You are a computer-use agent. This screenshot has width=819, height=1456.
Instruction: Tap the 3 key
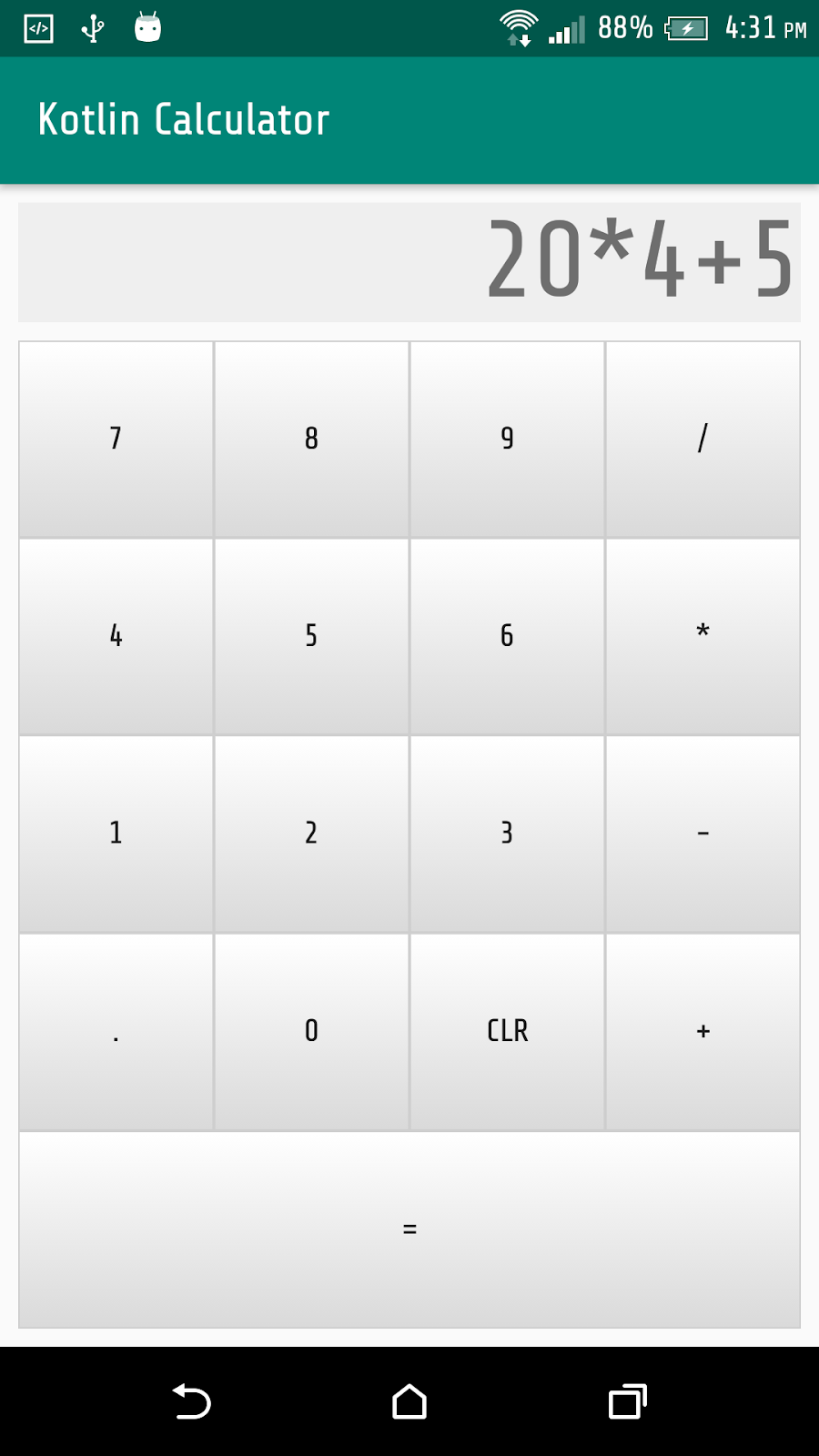[507, 834]
